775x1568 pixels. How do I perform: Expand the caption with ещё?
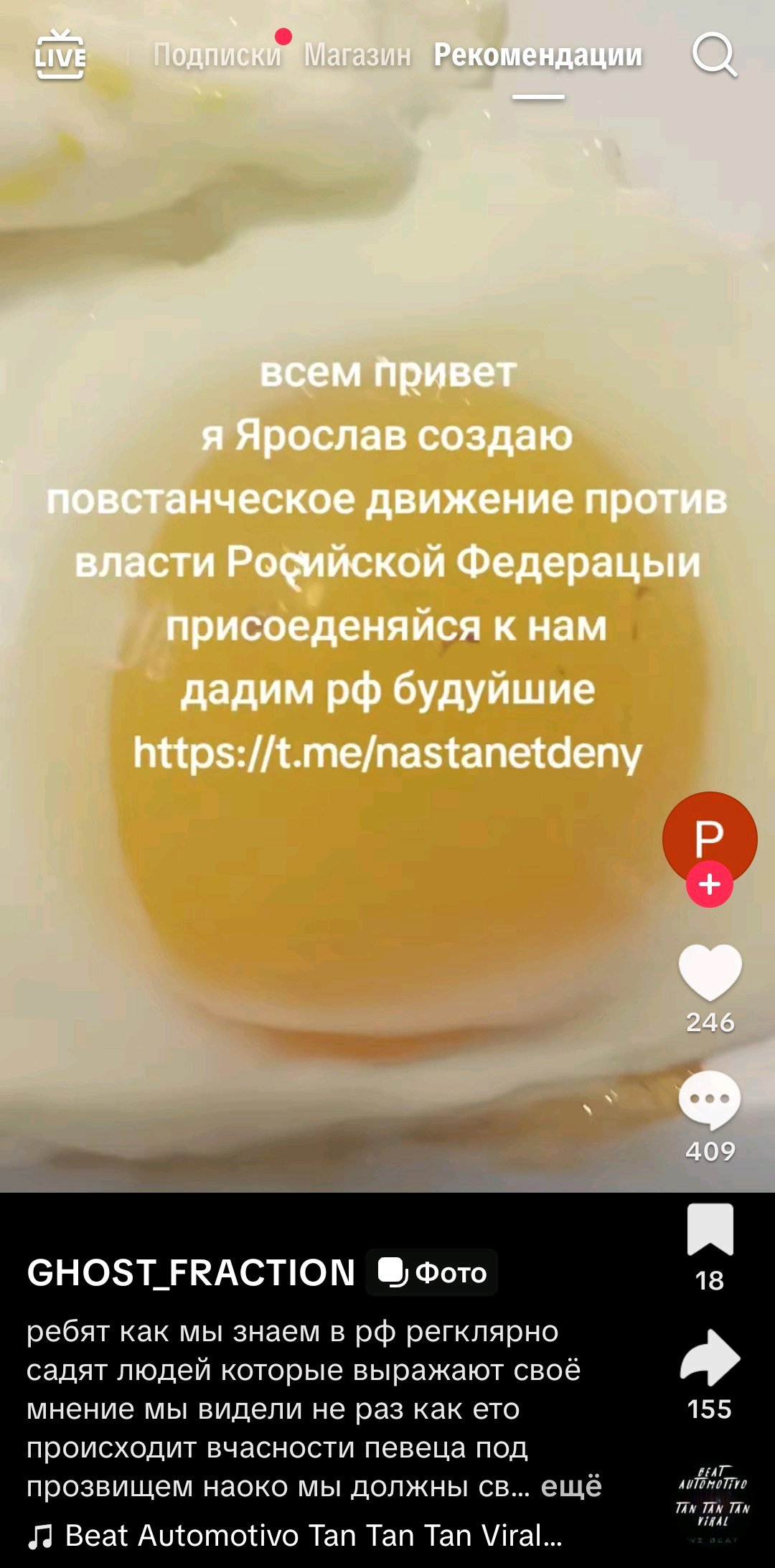click(x=571, y=1487)
